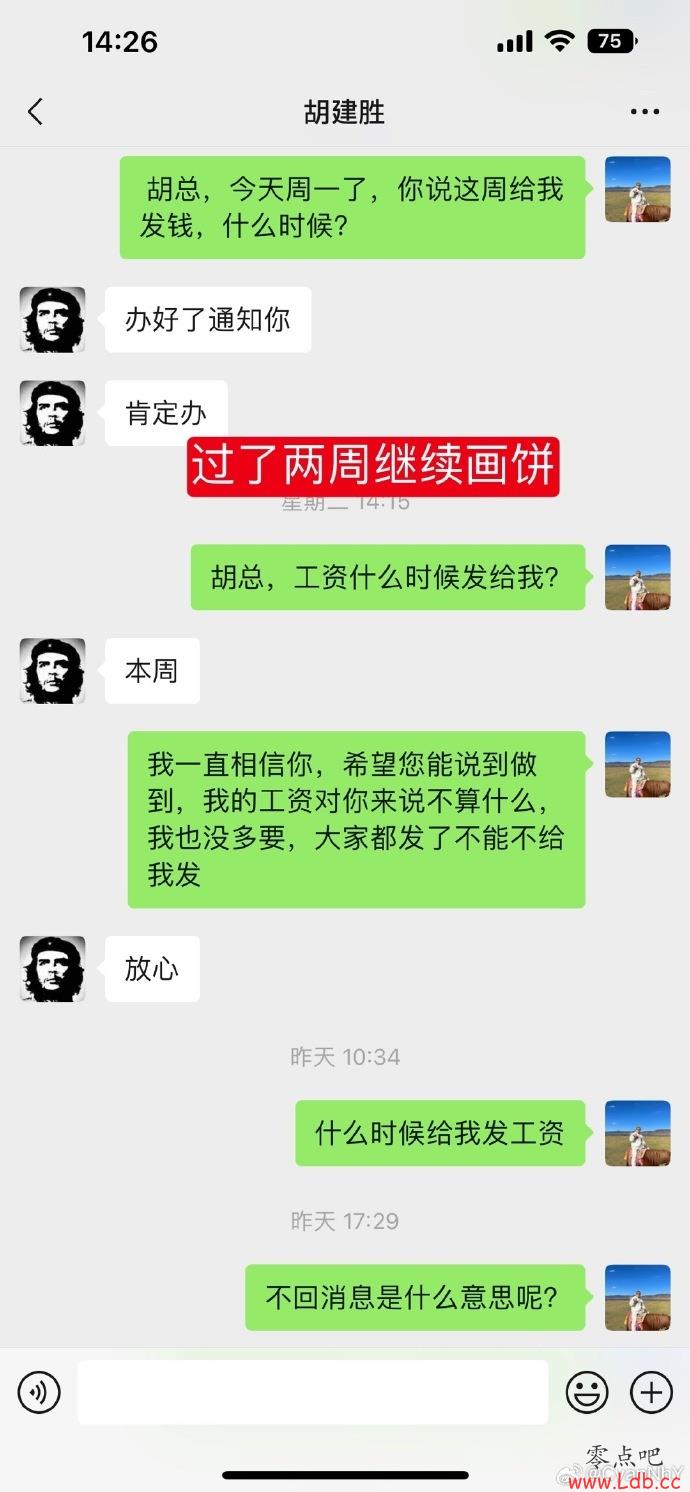The height and width of the screenshot is (1492, 690).
Task: Open my avatar beside "什么时候给我发工资"
Action: [x=637, y=1133]
